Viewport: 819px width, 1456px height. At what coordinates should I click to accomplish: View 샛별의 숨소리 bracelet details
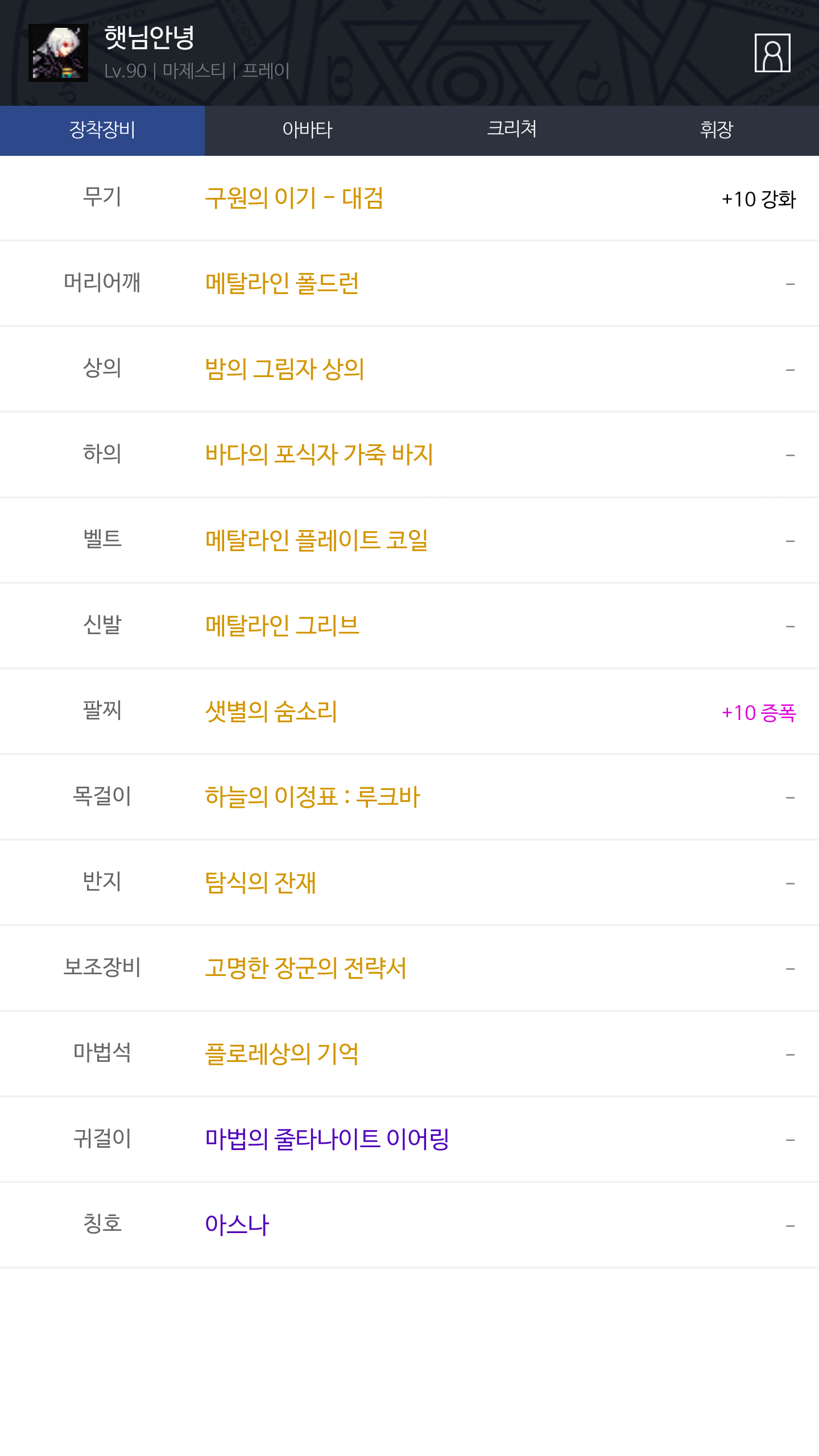click(271, 712)
